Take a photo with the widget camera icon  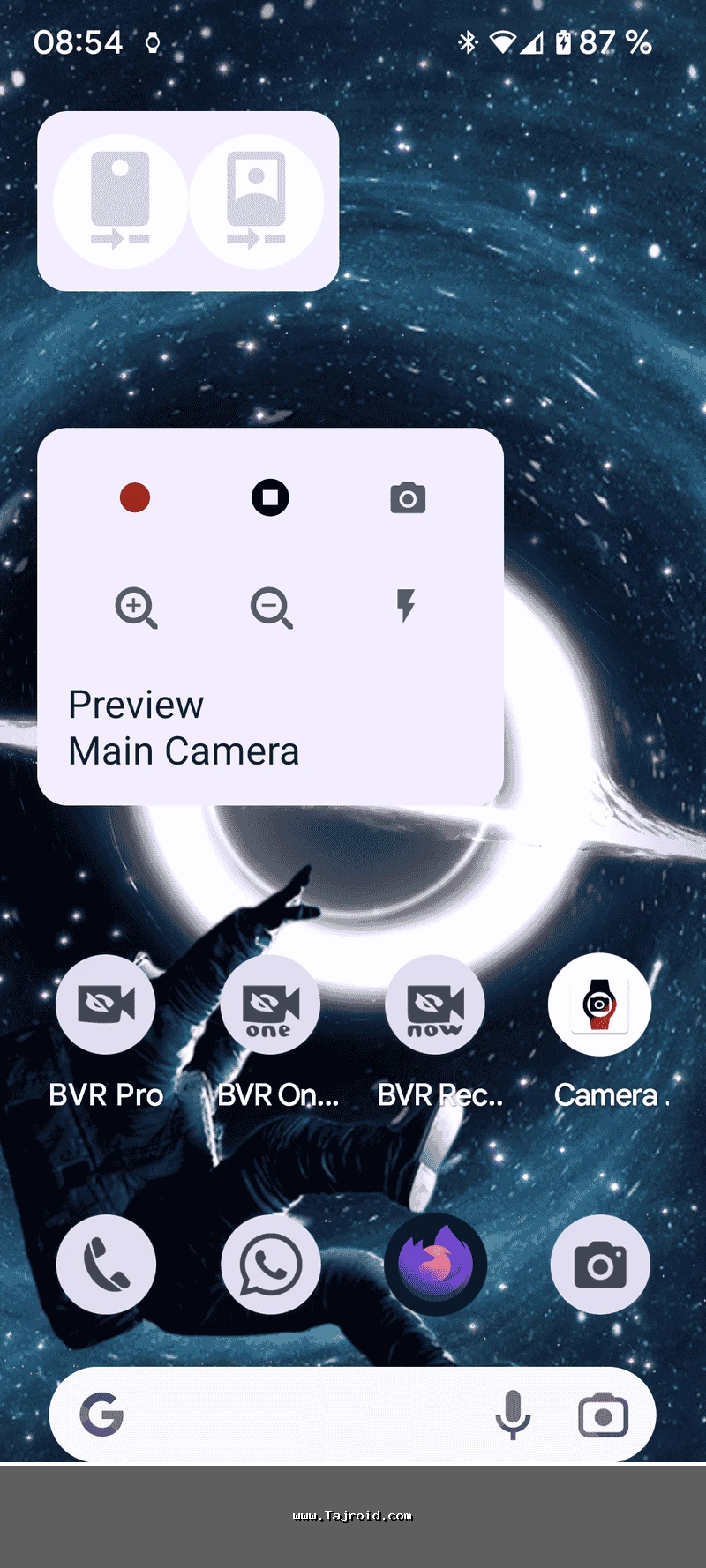(408, 498)
